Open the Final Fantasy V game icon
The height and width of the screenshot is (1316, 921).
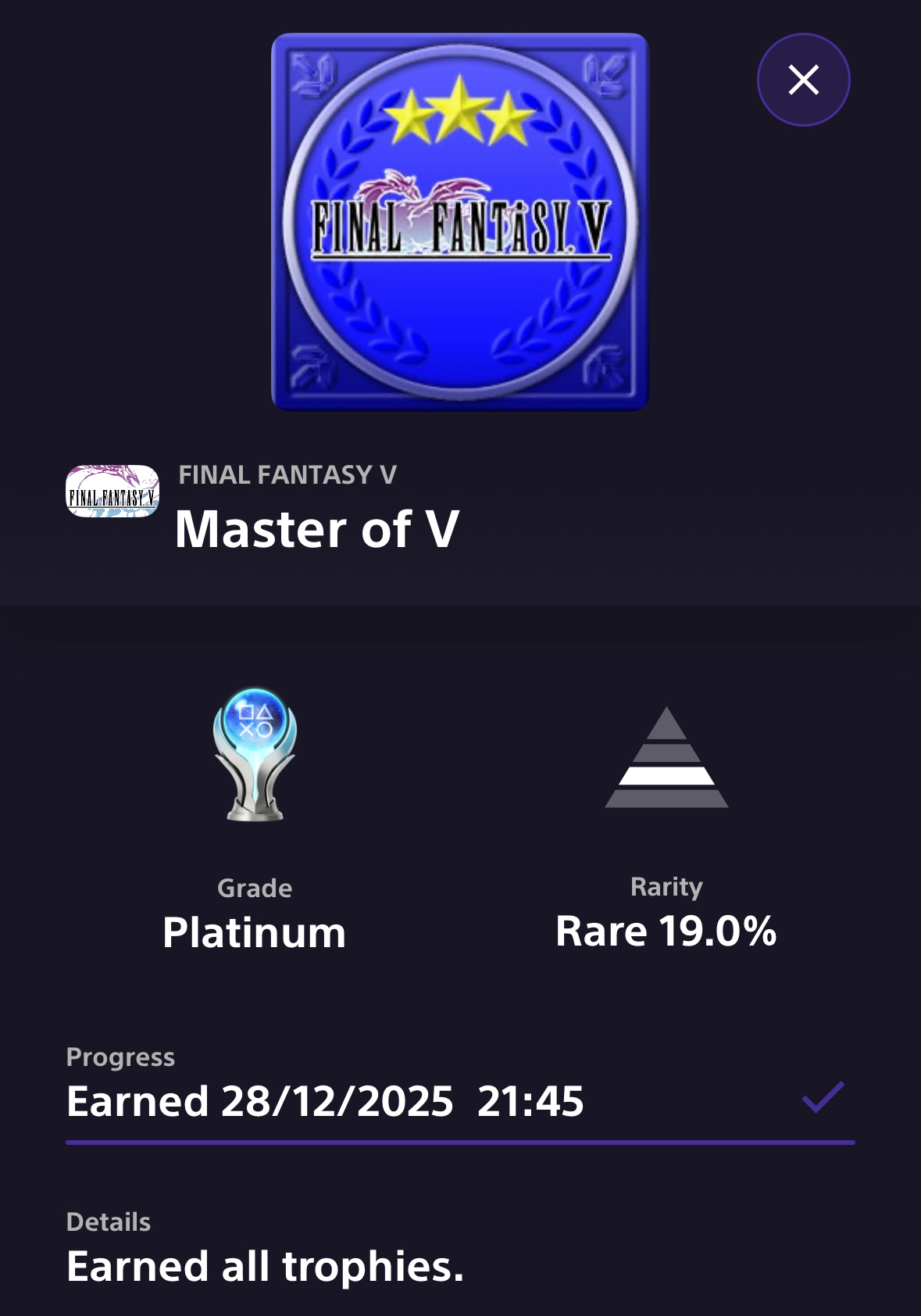coord(112,492)
